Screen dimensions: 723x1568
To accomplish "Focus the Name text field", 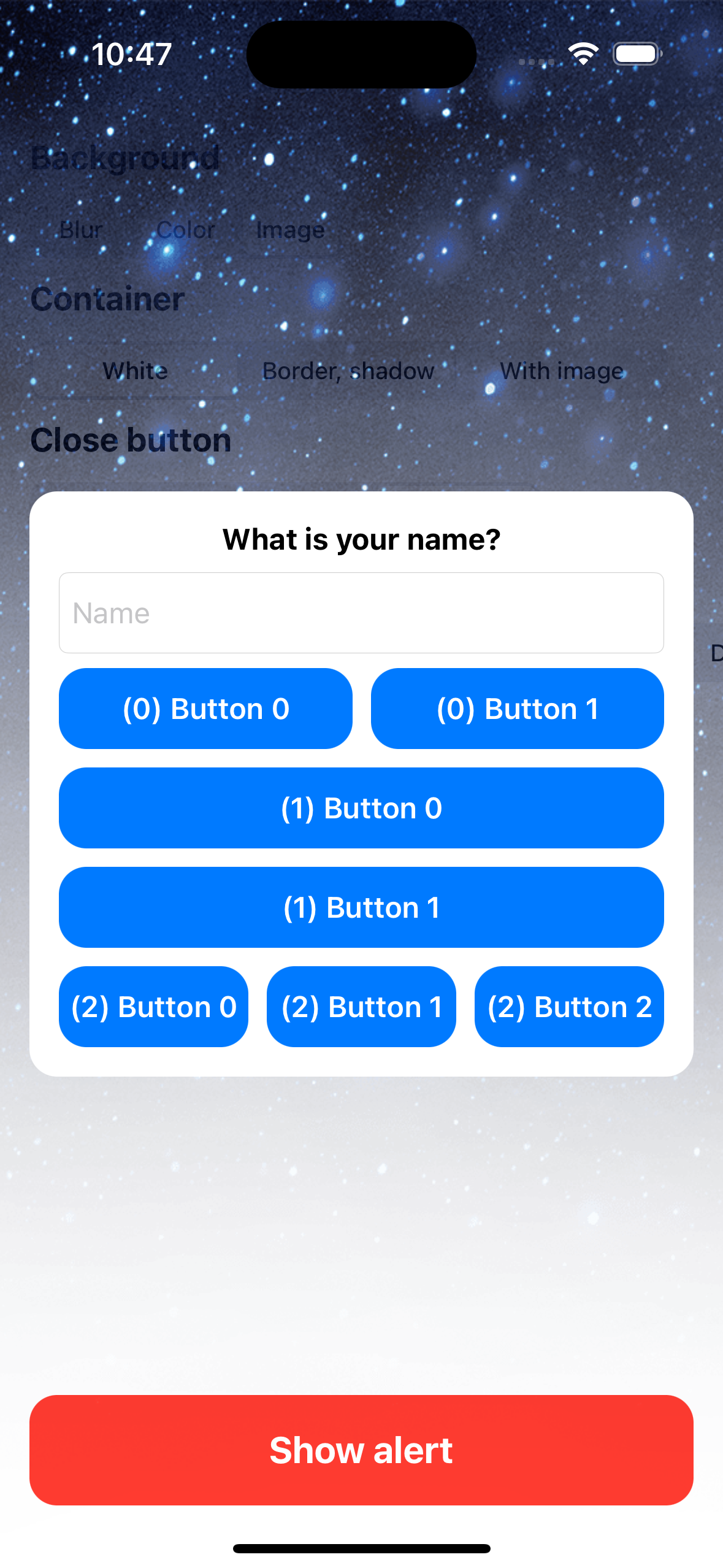I will 361,613.
